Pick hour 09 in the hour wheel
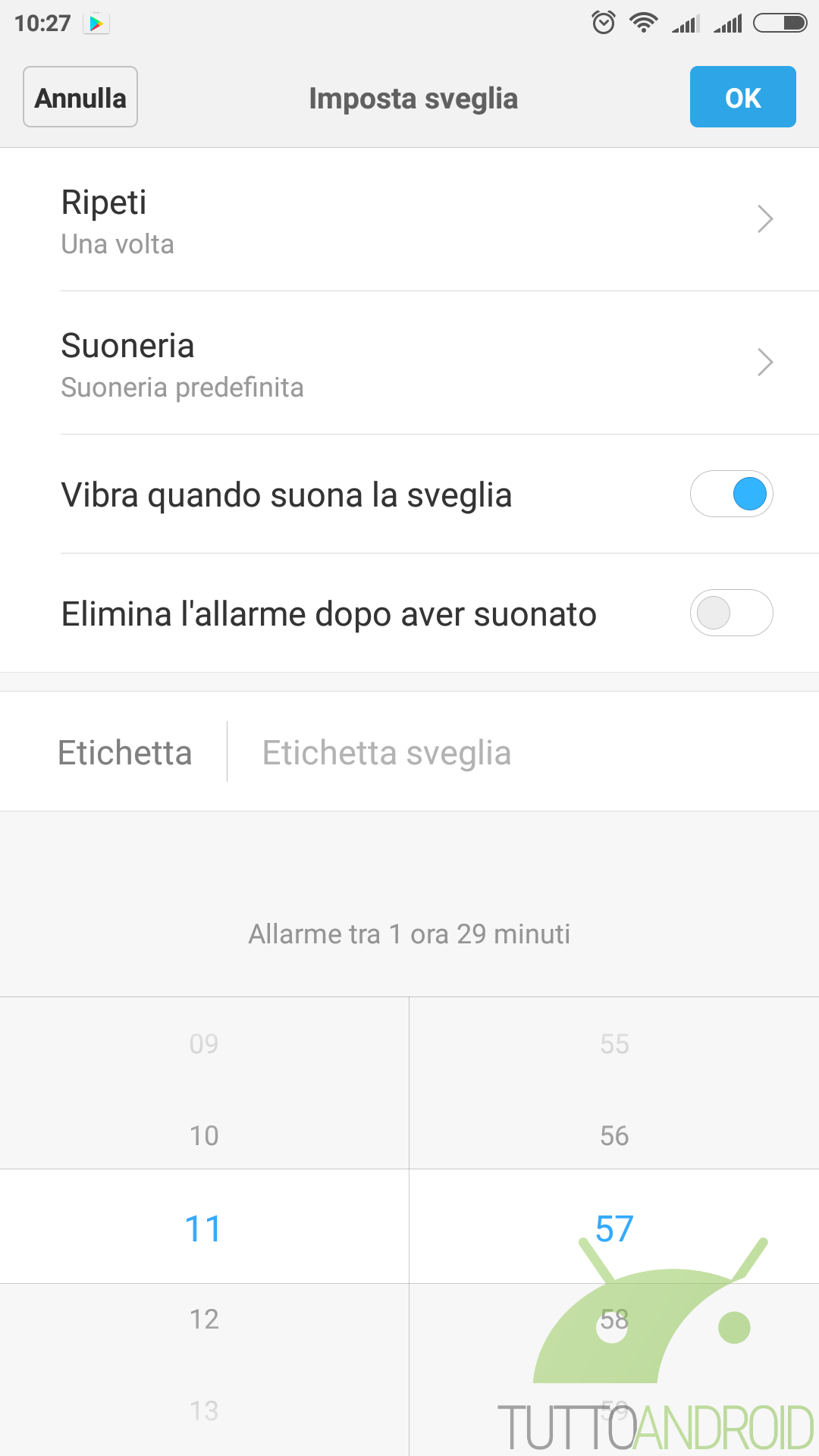Screen dimensions: 819x1456 [204, 1044]
